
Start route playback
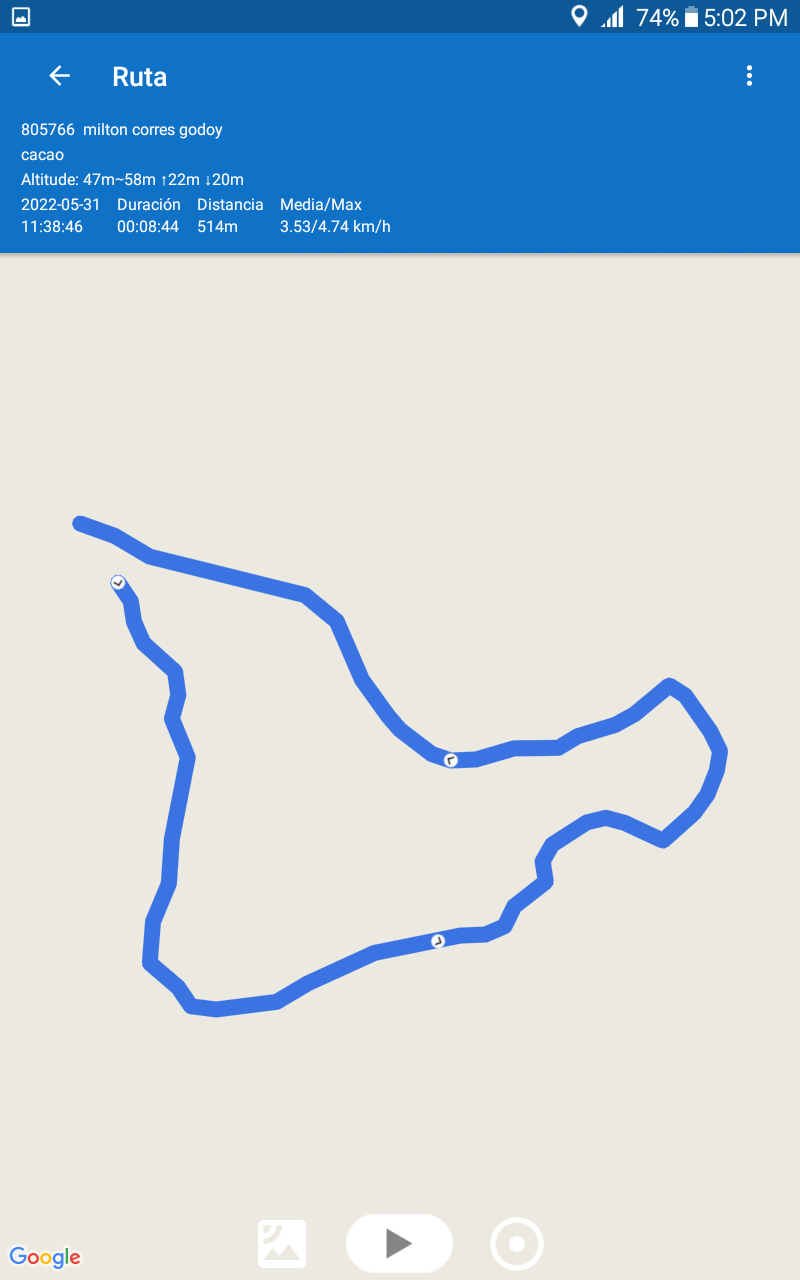click(x=399, y=1243)
